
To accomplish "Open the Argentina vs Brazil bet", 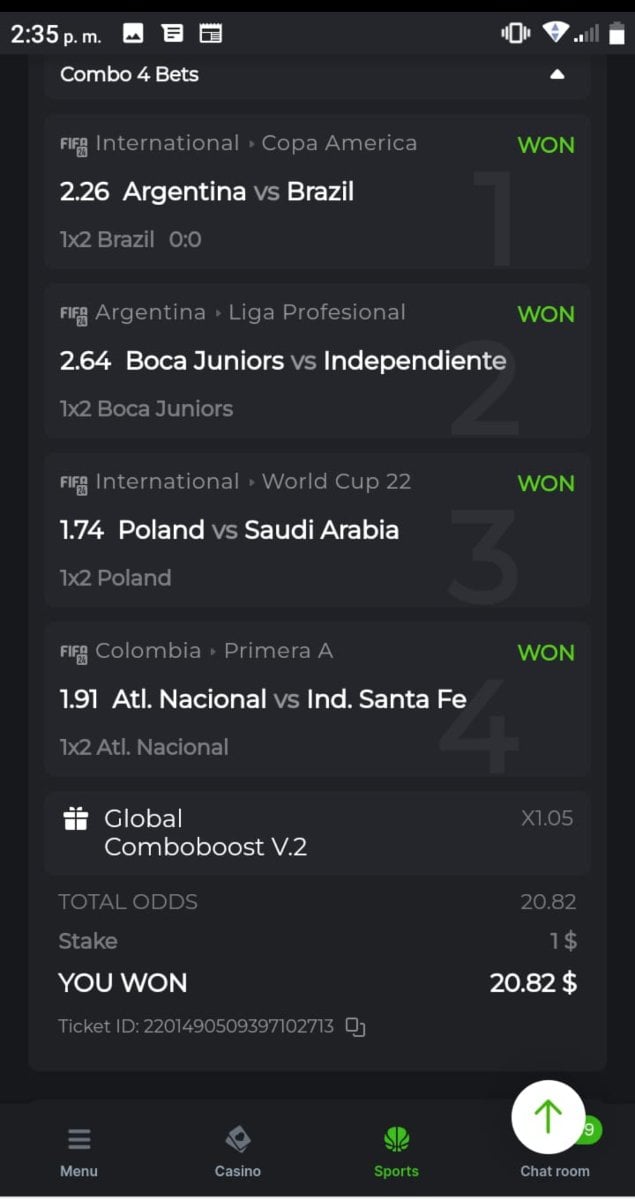I will 207,192.
